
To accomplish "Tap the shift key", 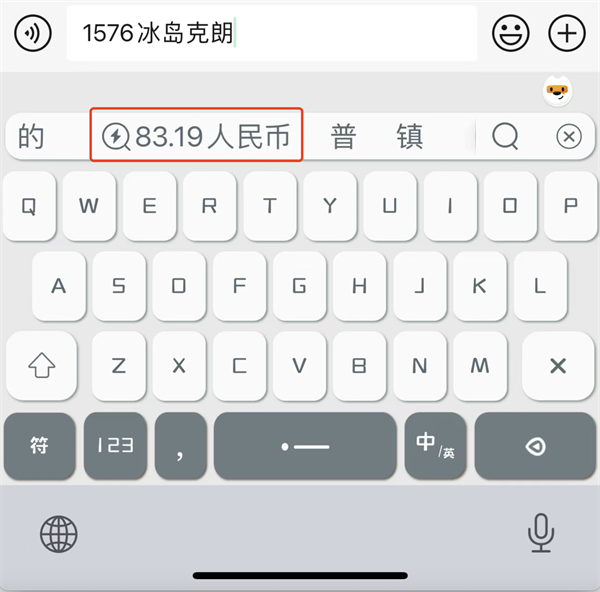I will coord(40,366).
